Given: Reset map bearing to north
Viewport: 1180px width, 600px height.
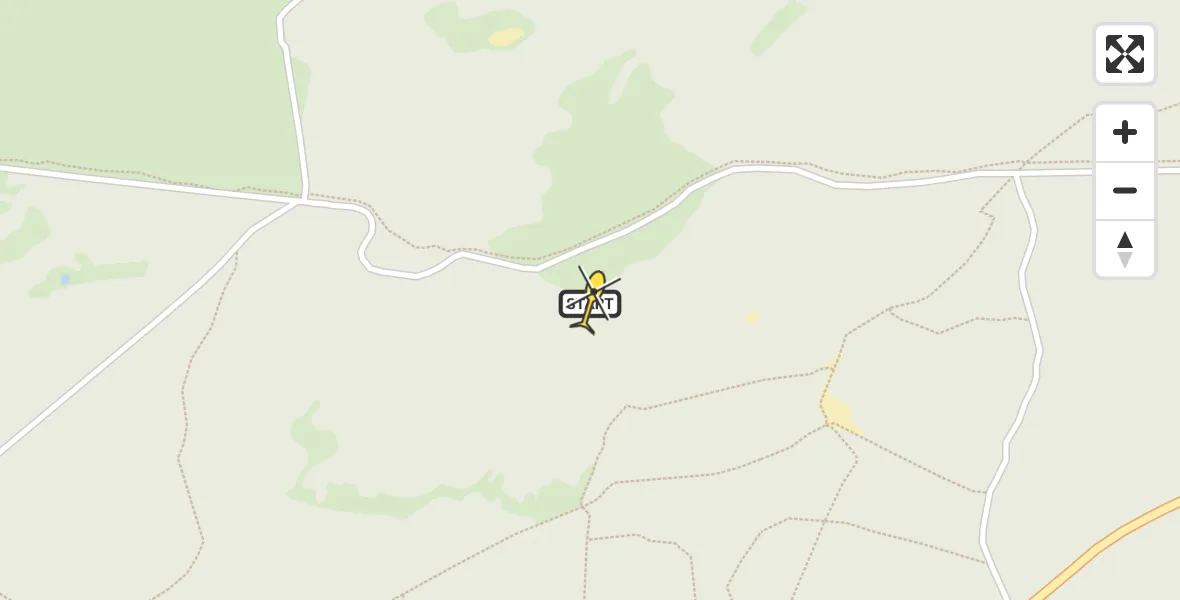Looking at the screenshot, I should (1124, 249).
